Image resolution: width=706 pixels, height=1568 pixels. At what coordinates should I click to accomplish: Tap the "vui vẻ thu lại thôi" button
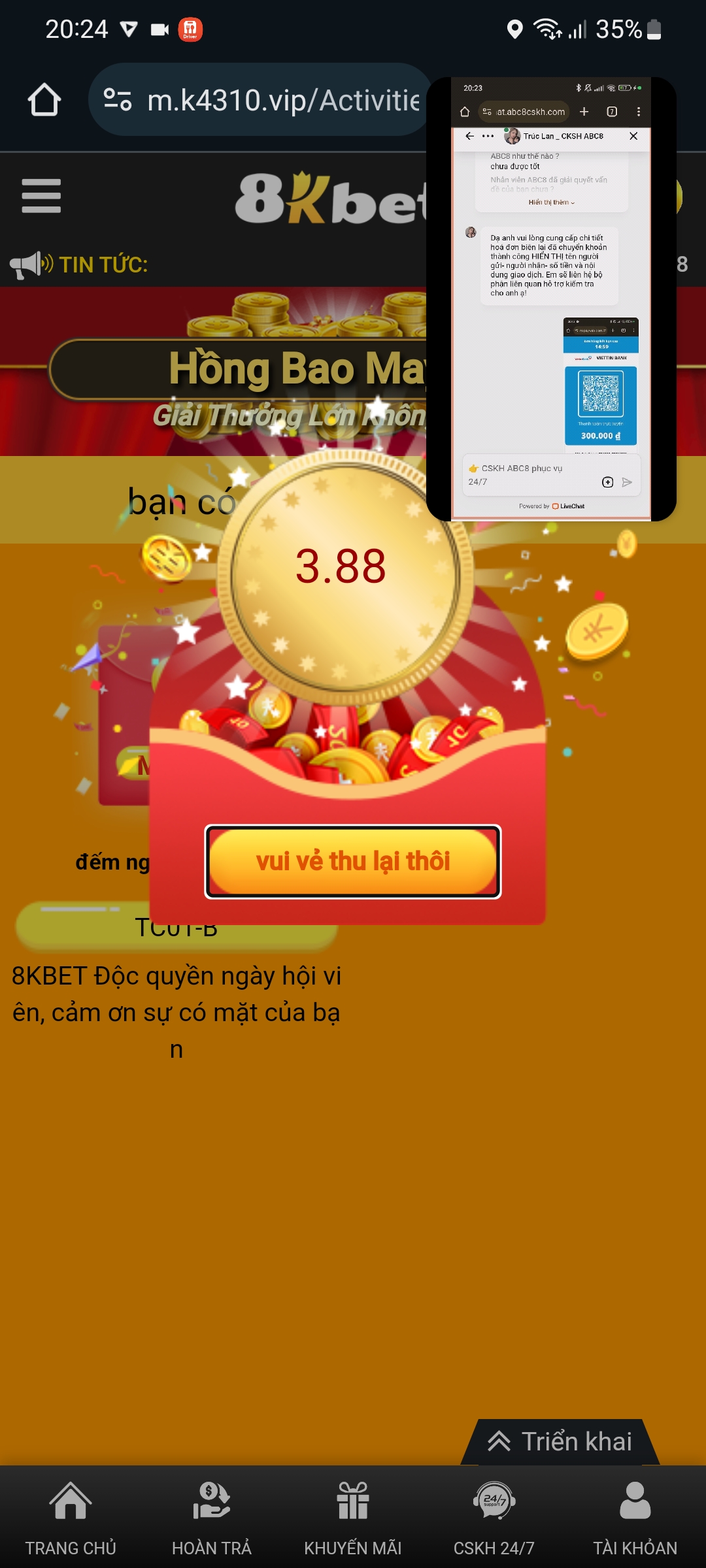coord(353,861)
